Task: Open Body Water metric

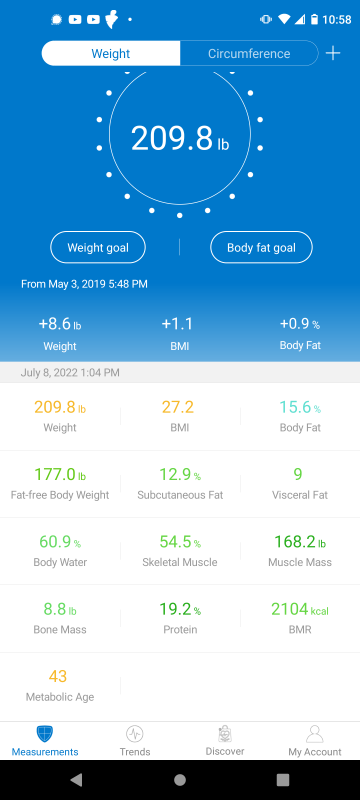Action: pyautogui.click(x=60, y=551)
